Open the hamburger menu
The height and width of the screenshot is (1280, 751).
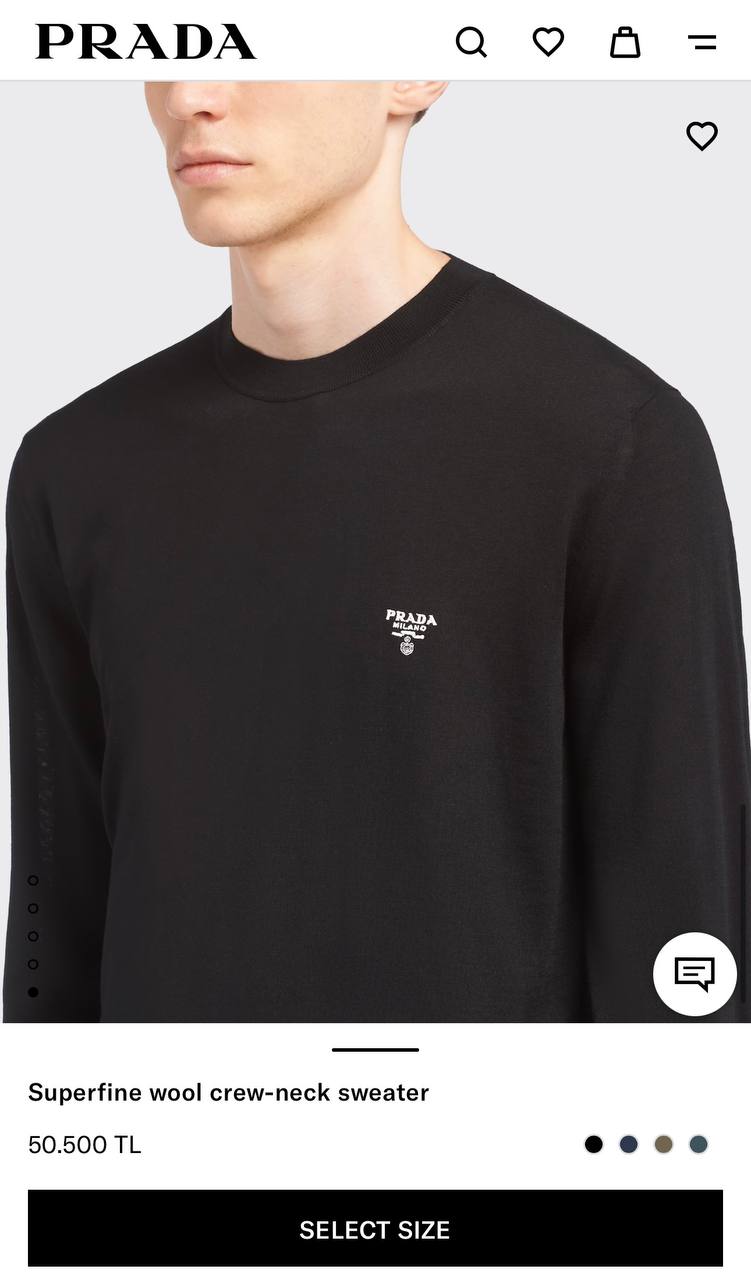[x=702, y=42]
